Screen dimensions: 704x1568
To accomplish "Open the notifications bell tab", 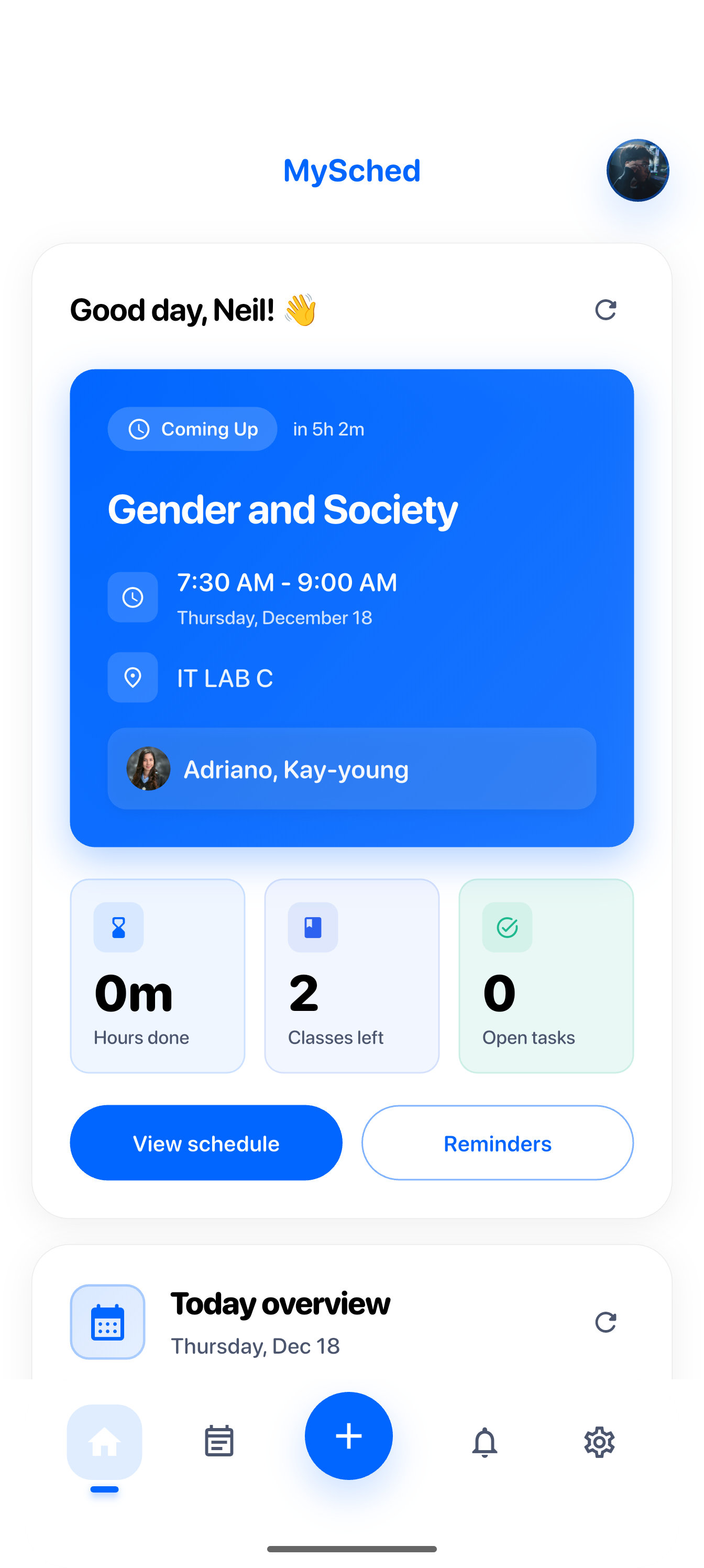I will coord(485,1441).
